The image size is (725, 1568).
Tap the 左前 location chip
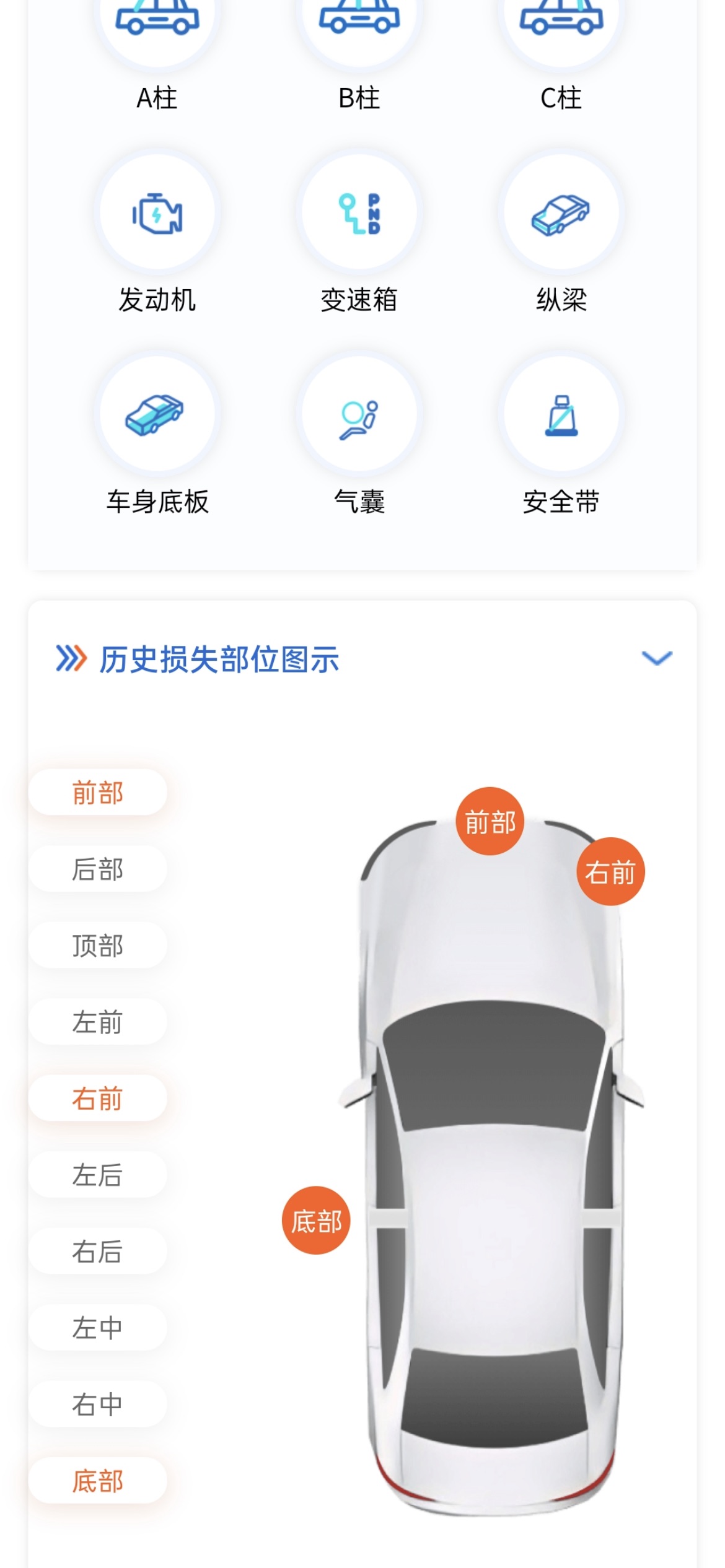pyautogui.click(x=98, y=1022)
